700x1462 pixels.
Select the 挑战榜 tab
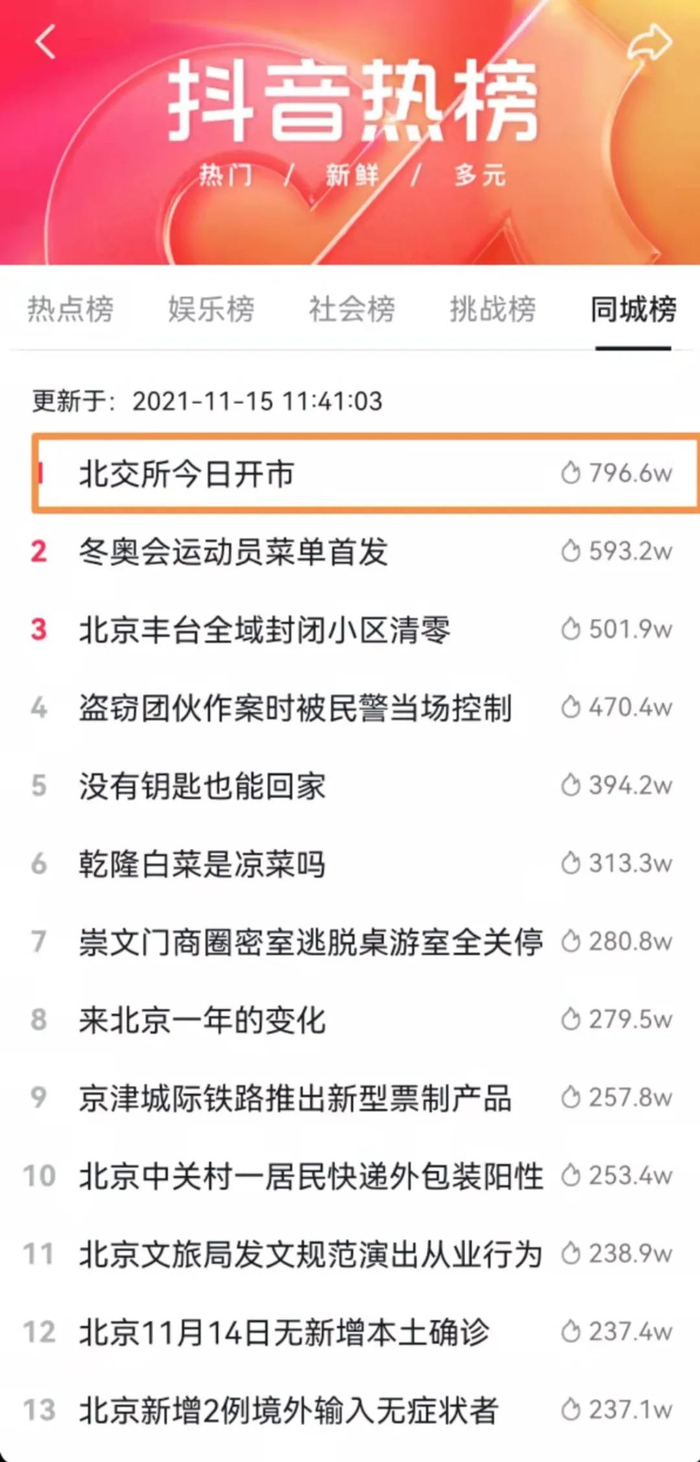[493, 309]
